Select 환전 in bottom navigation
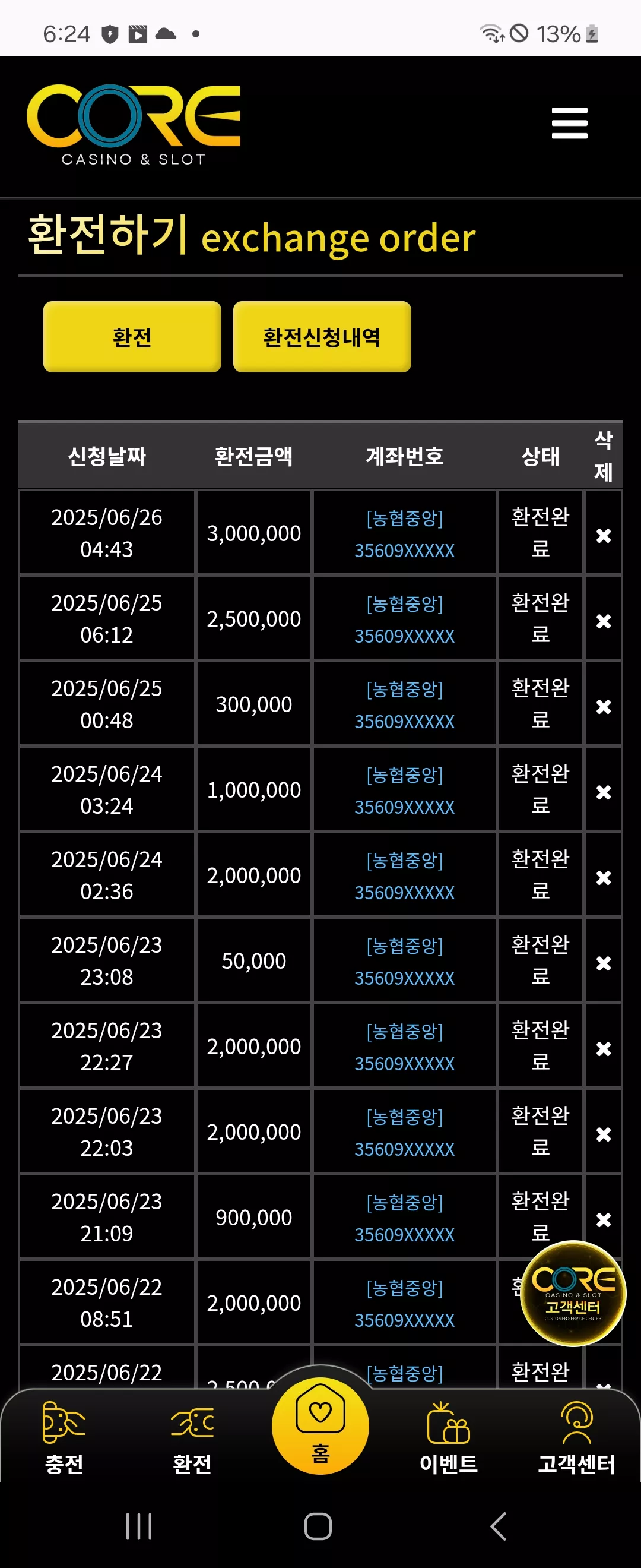Viewport: 641px width, 1568px height. 192,1438
